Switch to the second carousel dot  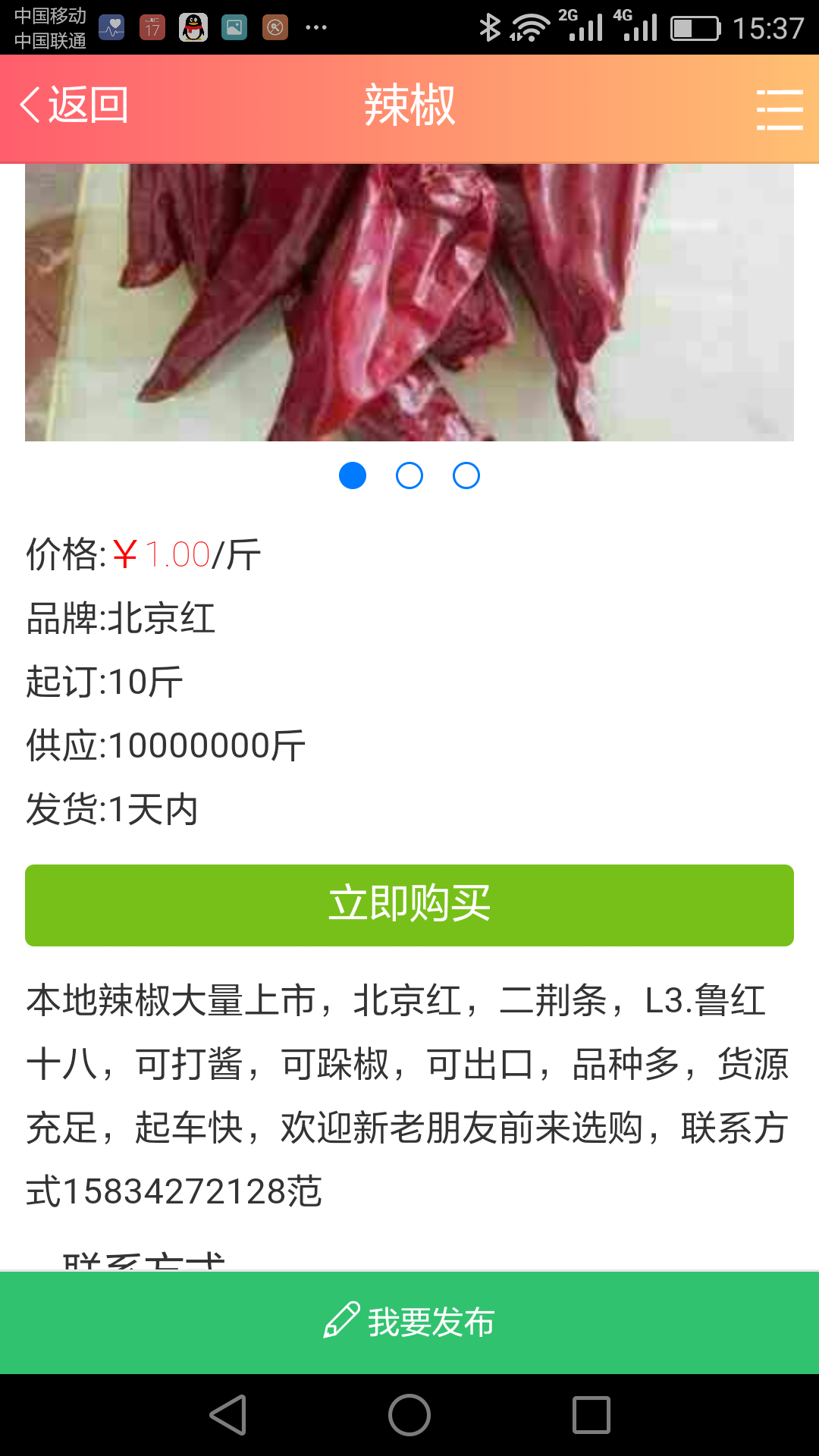(409, 475)
